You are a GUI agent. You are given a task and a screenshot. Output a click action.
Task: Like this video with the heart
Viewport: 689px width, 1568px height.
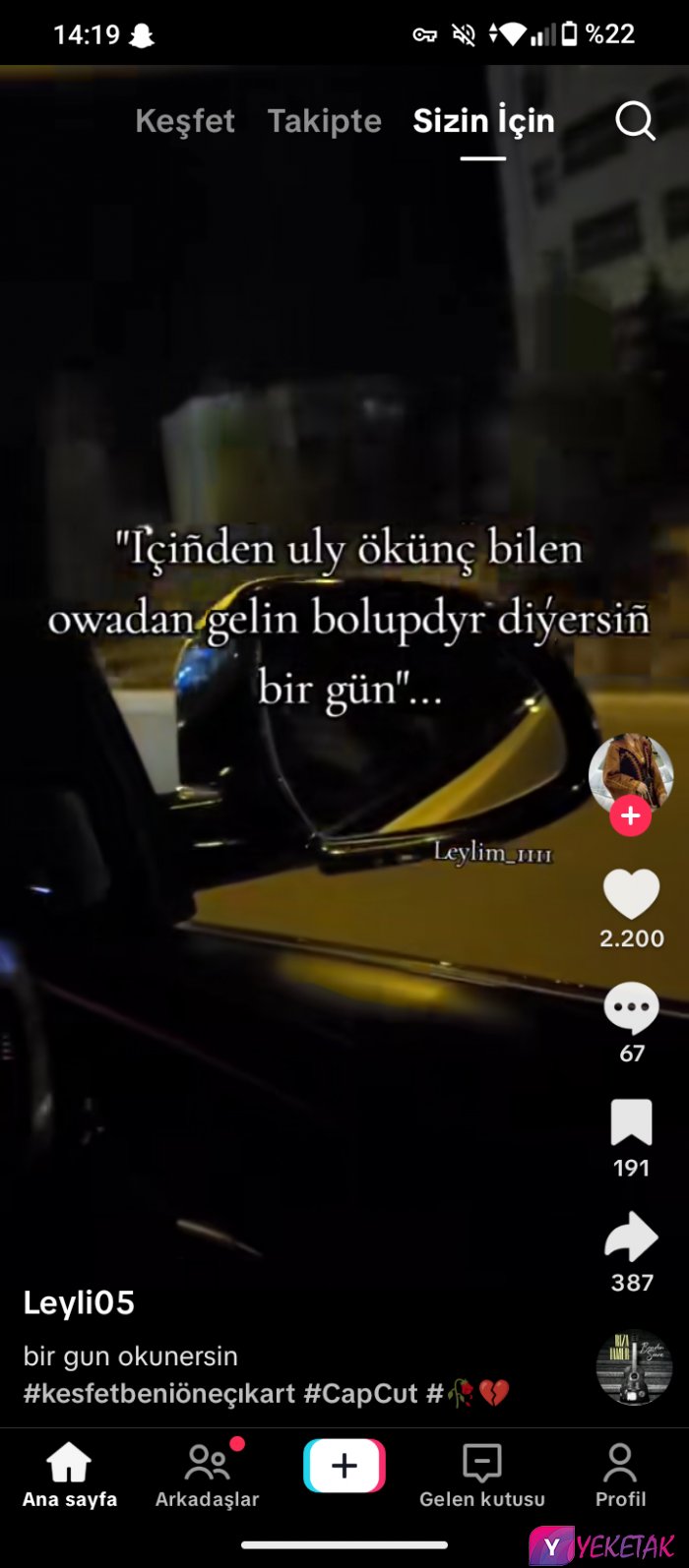631,895
